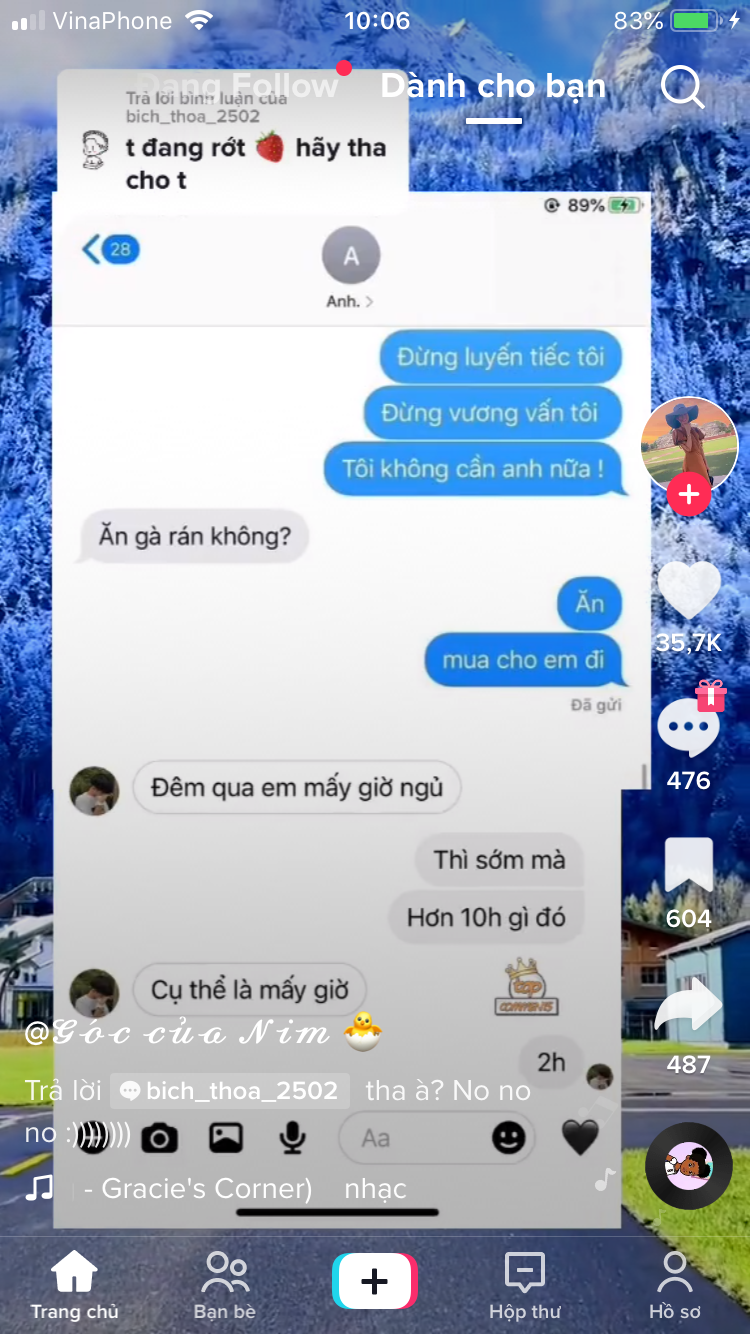Like this video with the heart icon
The image size is (750, 1334).
688,589
